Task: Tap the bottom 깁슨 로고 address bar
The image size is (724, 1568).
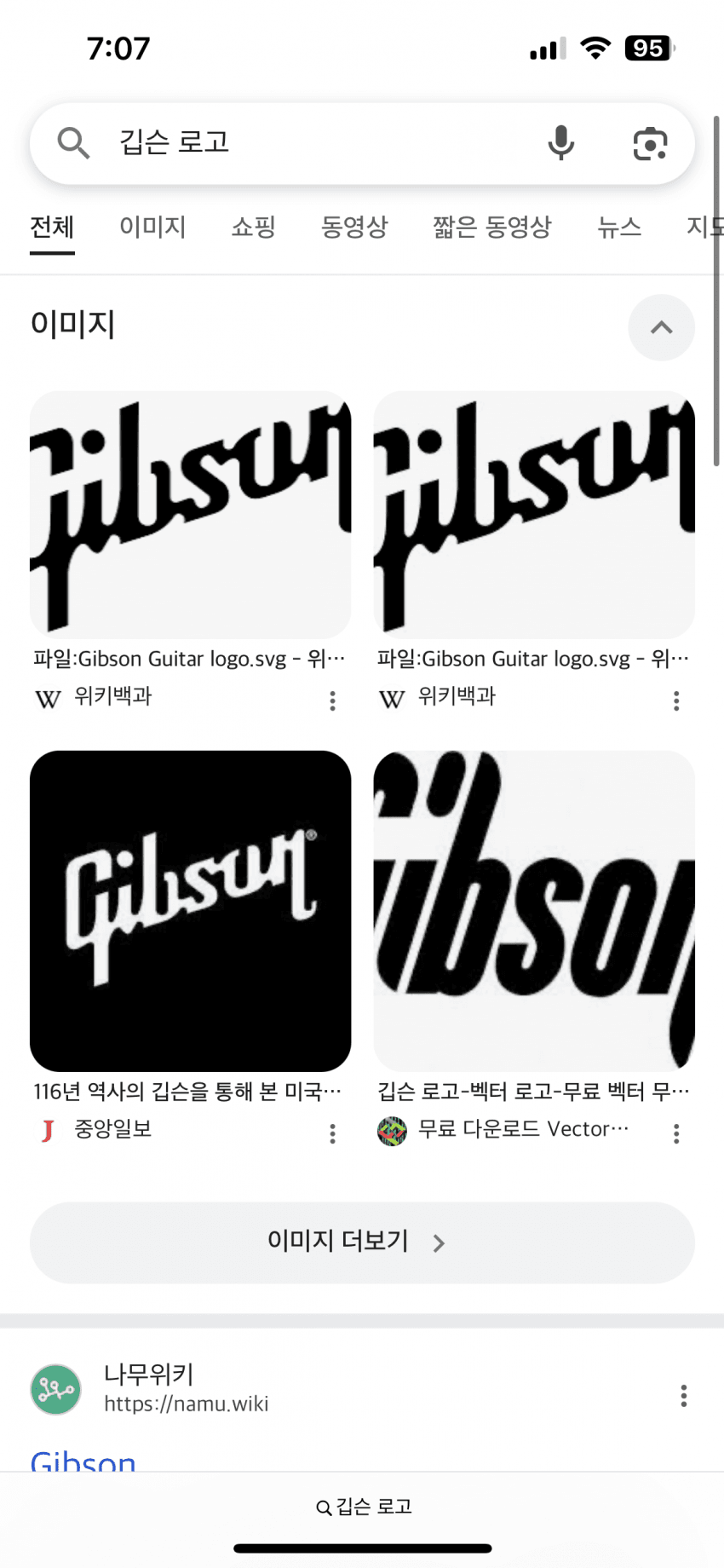Action: point(364,1507)
